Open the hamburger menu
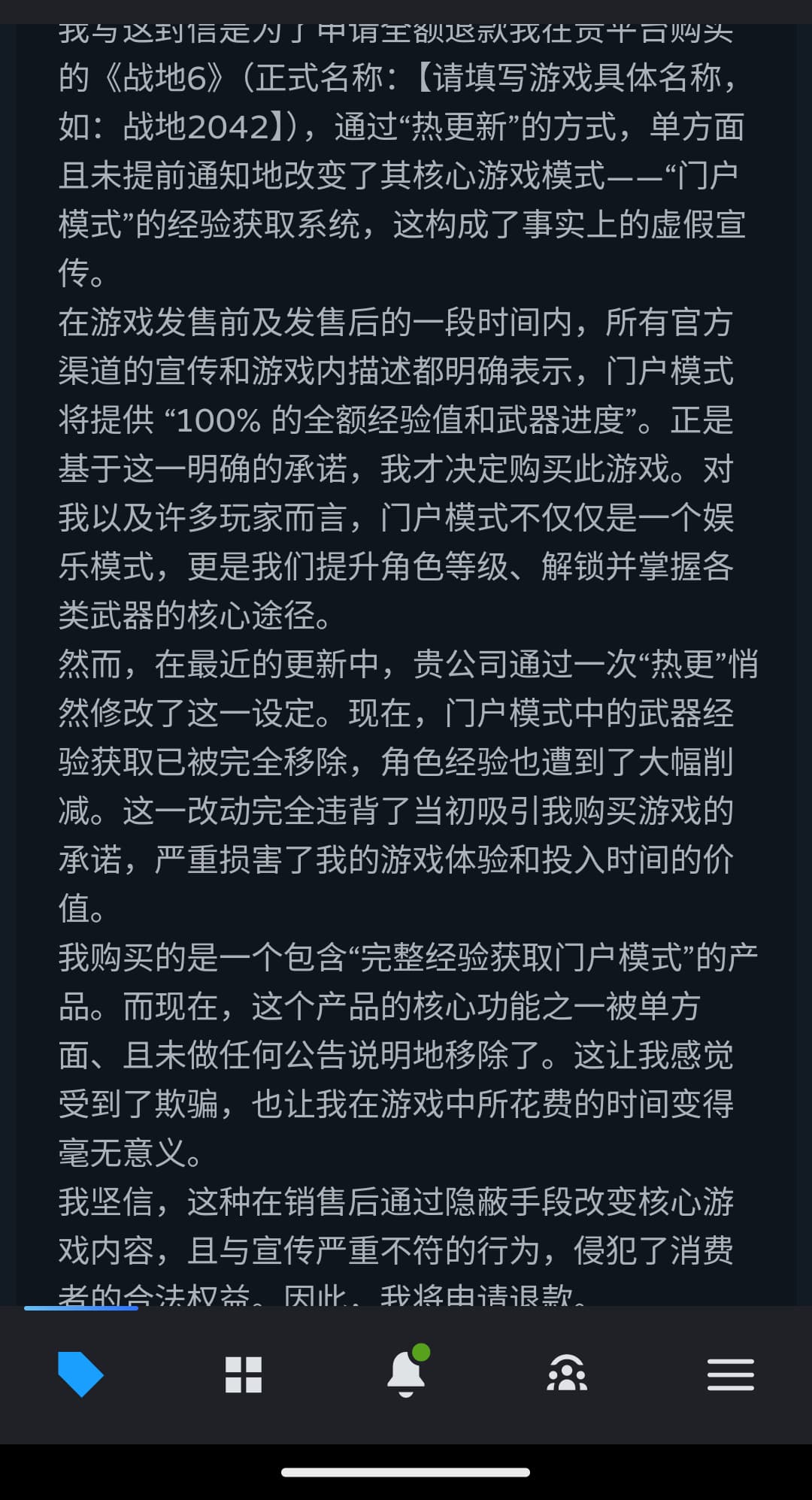Viewport: 812px width, 1500px height. pos(730,1374)
